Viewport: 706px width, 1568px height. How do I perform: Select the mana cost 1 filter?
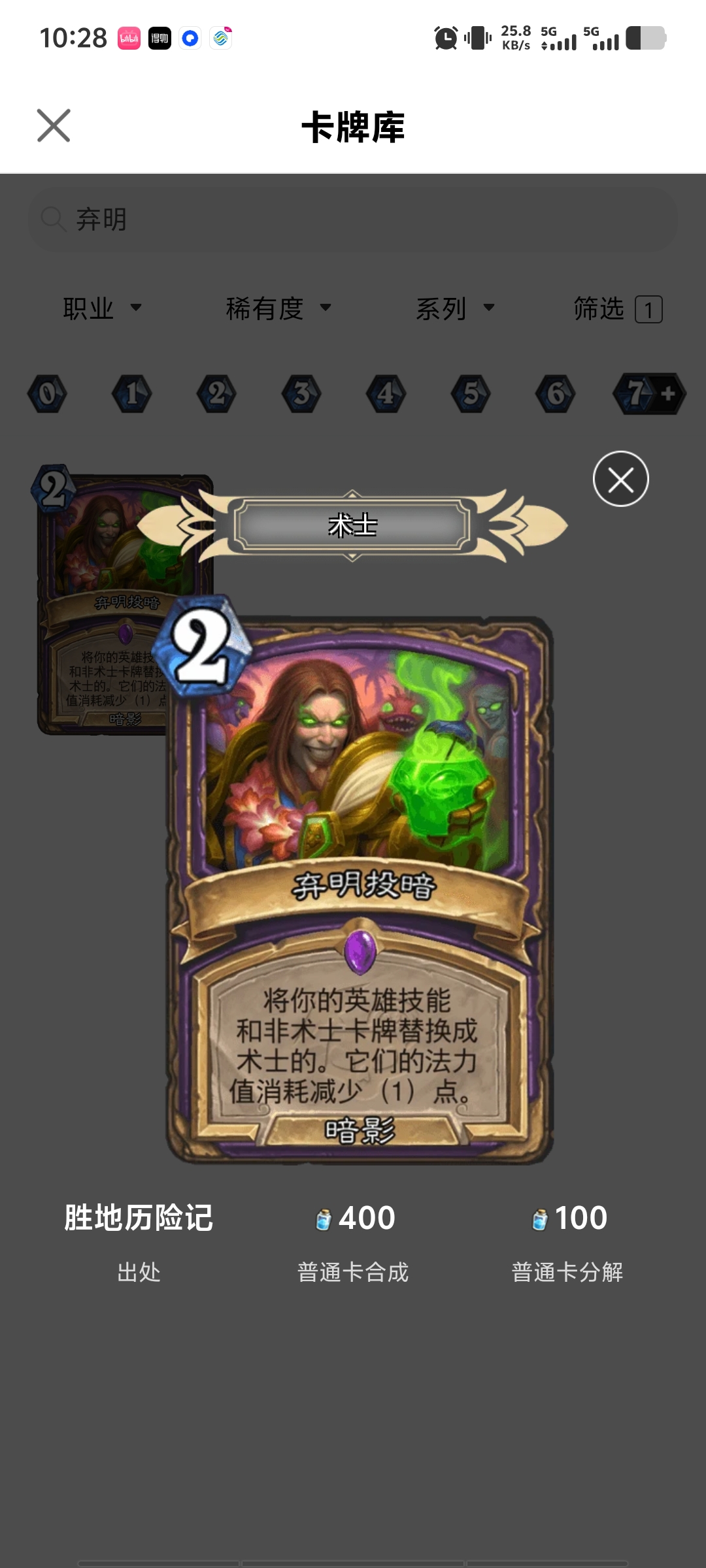pos(132,393)
